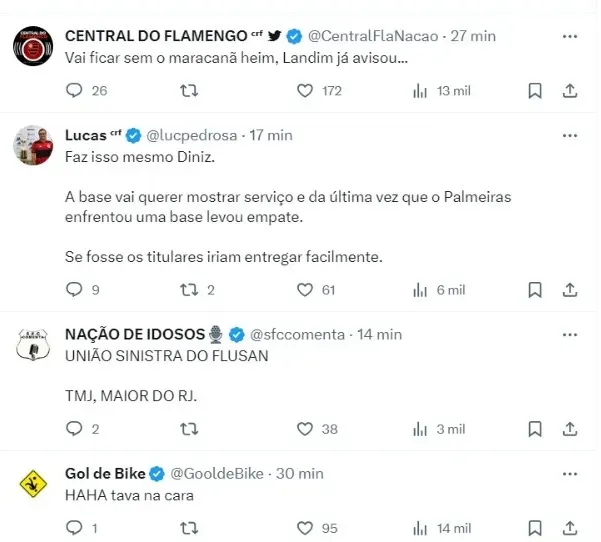Share Lucas's tweet
The image size is (601, 542).
(569, 290)
